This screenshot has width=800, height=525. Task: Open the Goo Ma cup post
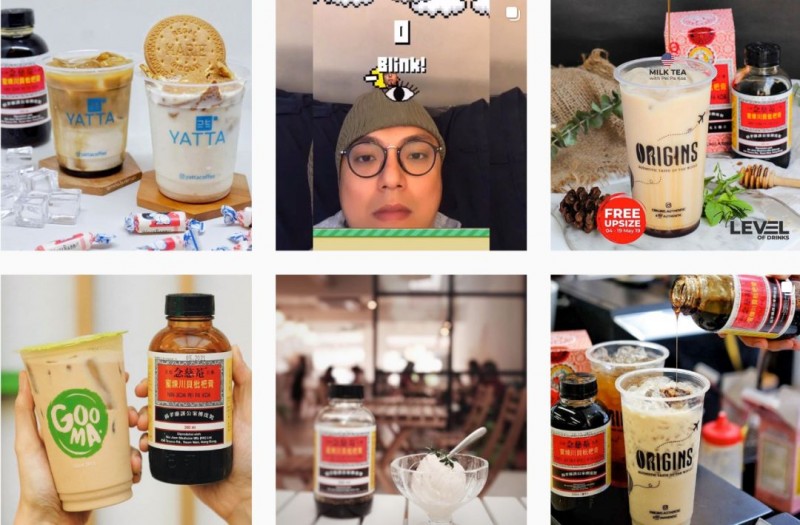[x=126, y=400]
